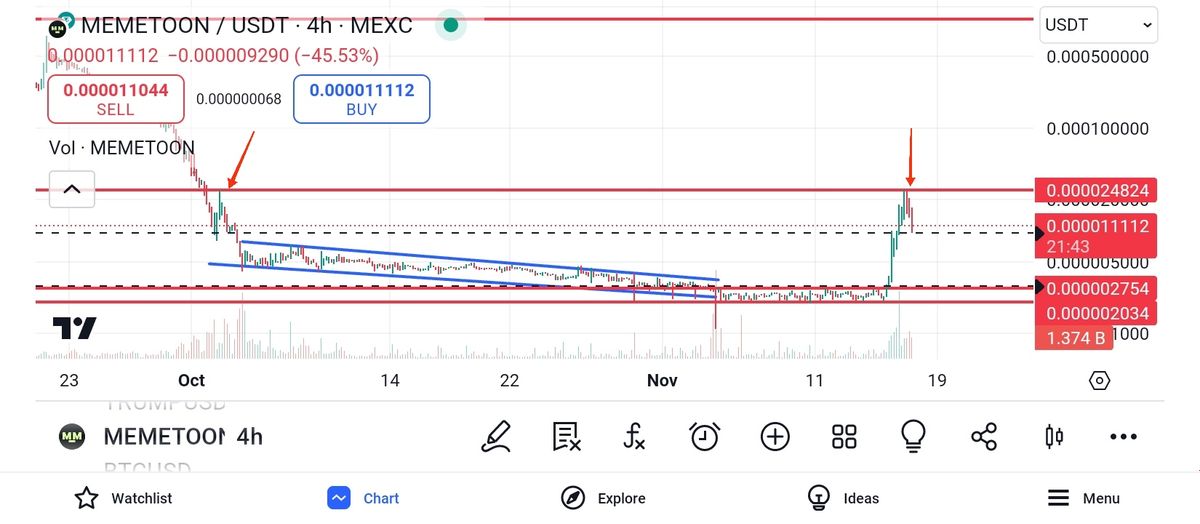The width and height of the screenshot is (1200, 524).
Task: Open the notes text tool
Action: (x=566, y=436)
